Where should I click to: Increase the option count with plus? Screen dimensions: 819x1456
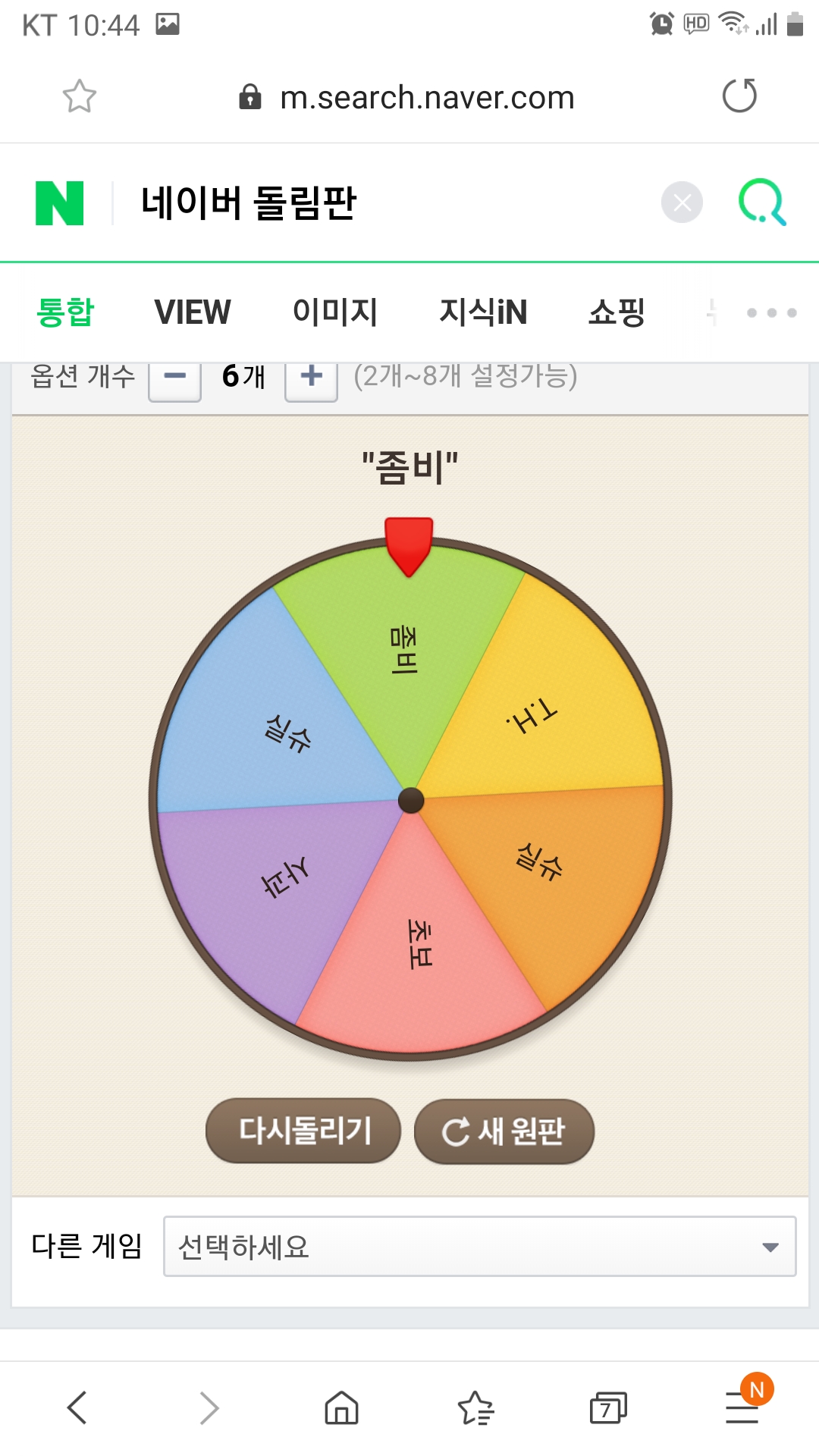(311, 377)
